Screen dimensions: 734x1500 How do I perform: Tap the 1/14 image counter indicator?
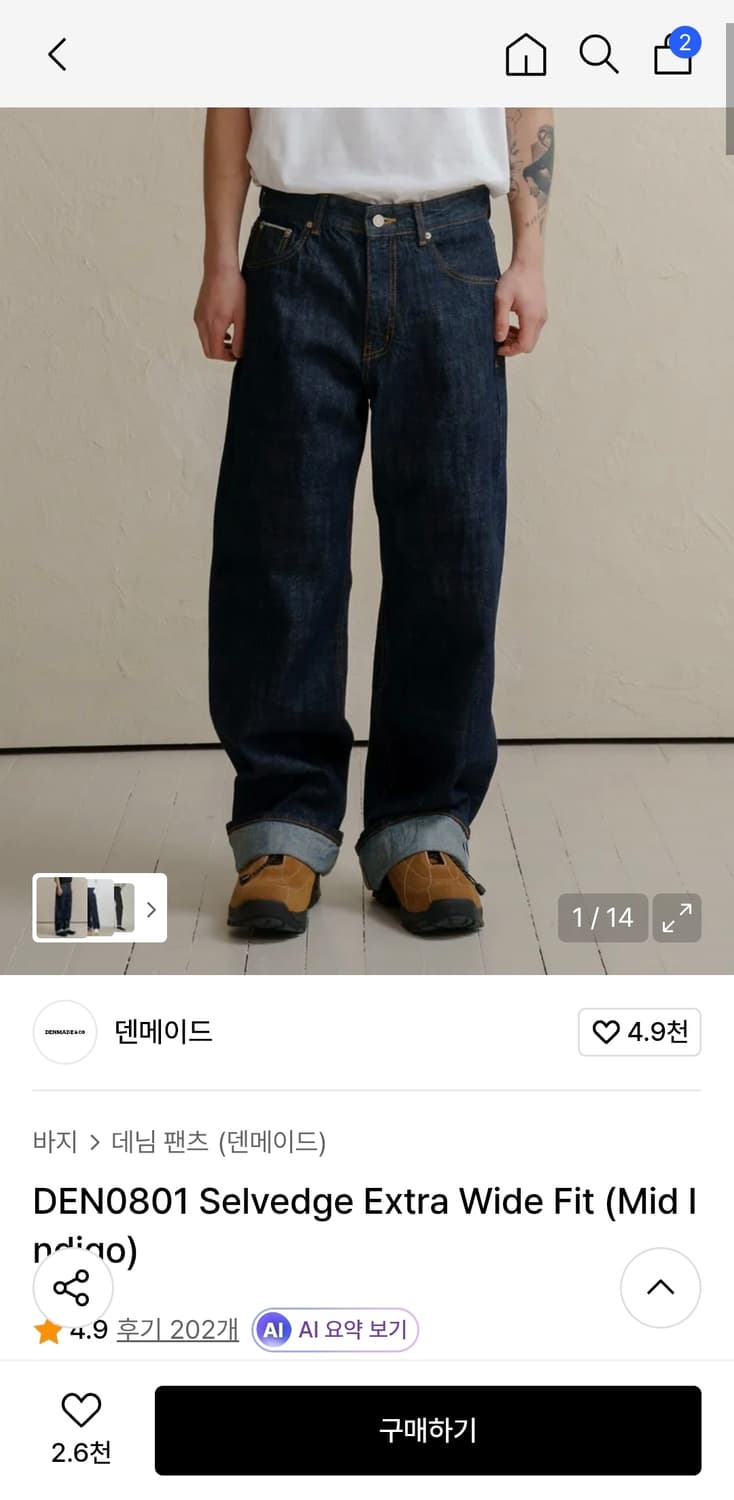[x=602, y=918]
